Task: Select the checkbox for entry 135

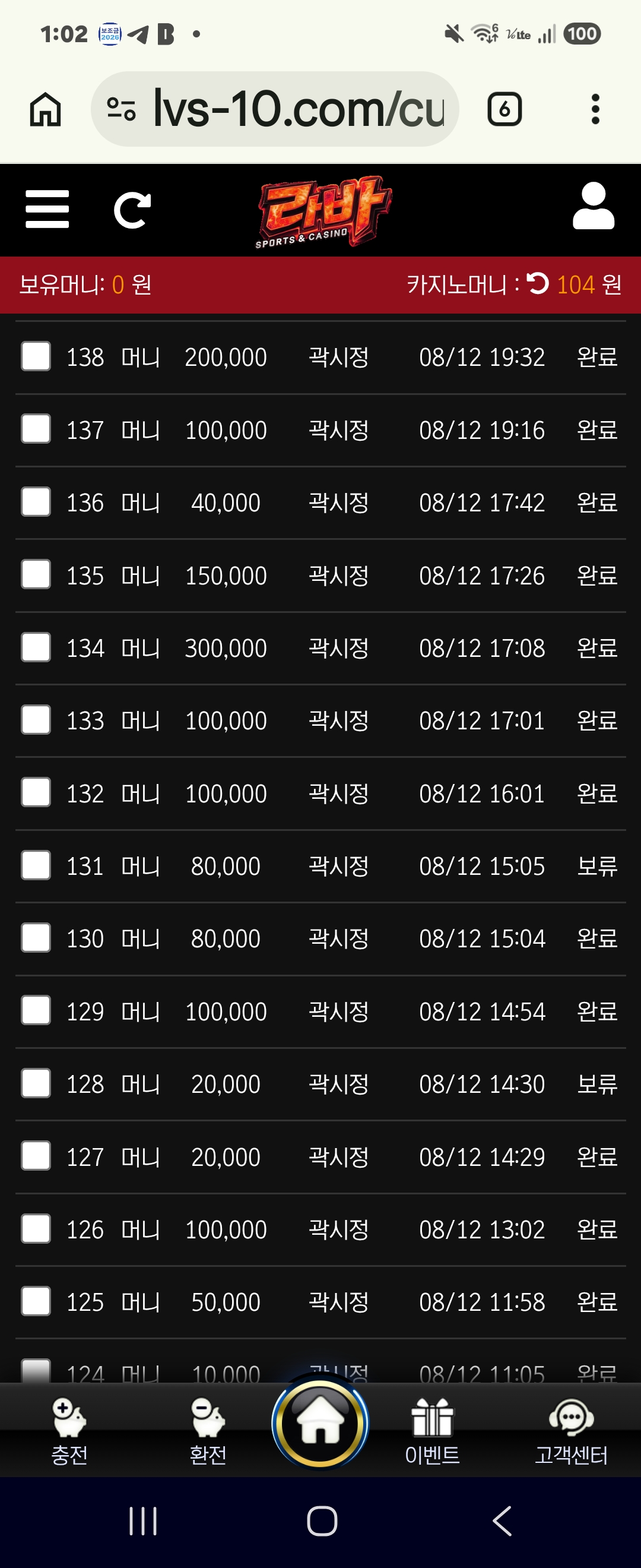Action: pos(36,574)
